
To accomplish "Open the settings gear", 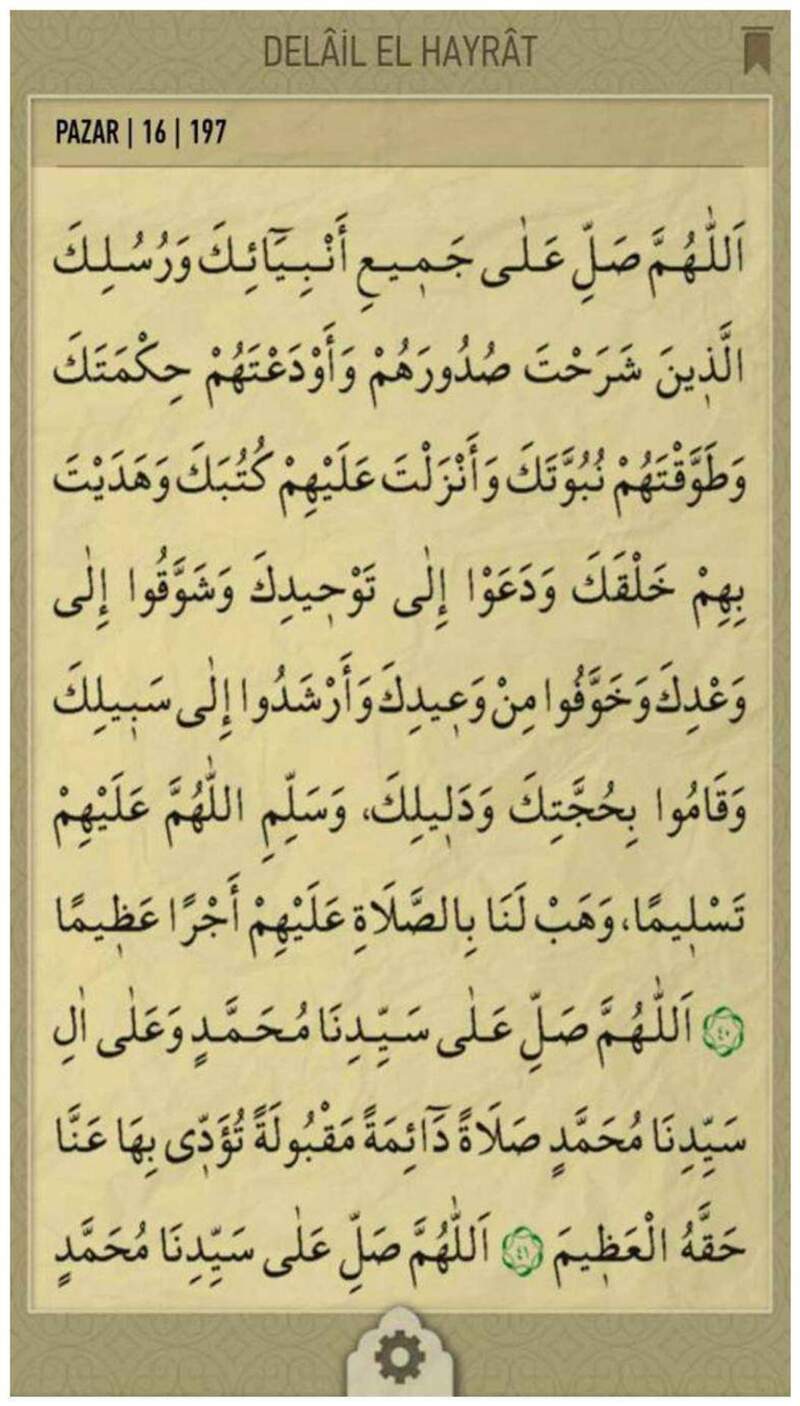I will [399, 1359].
